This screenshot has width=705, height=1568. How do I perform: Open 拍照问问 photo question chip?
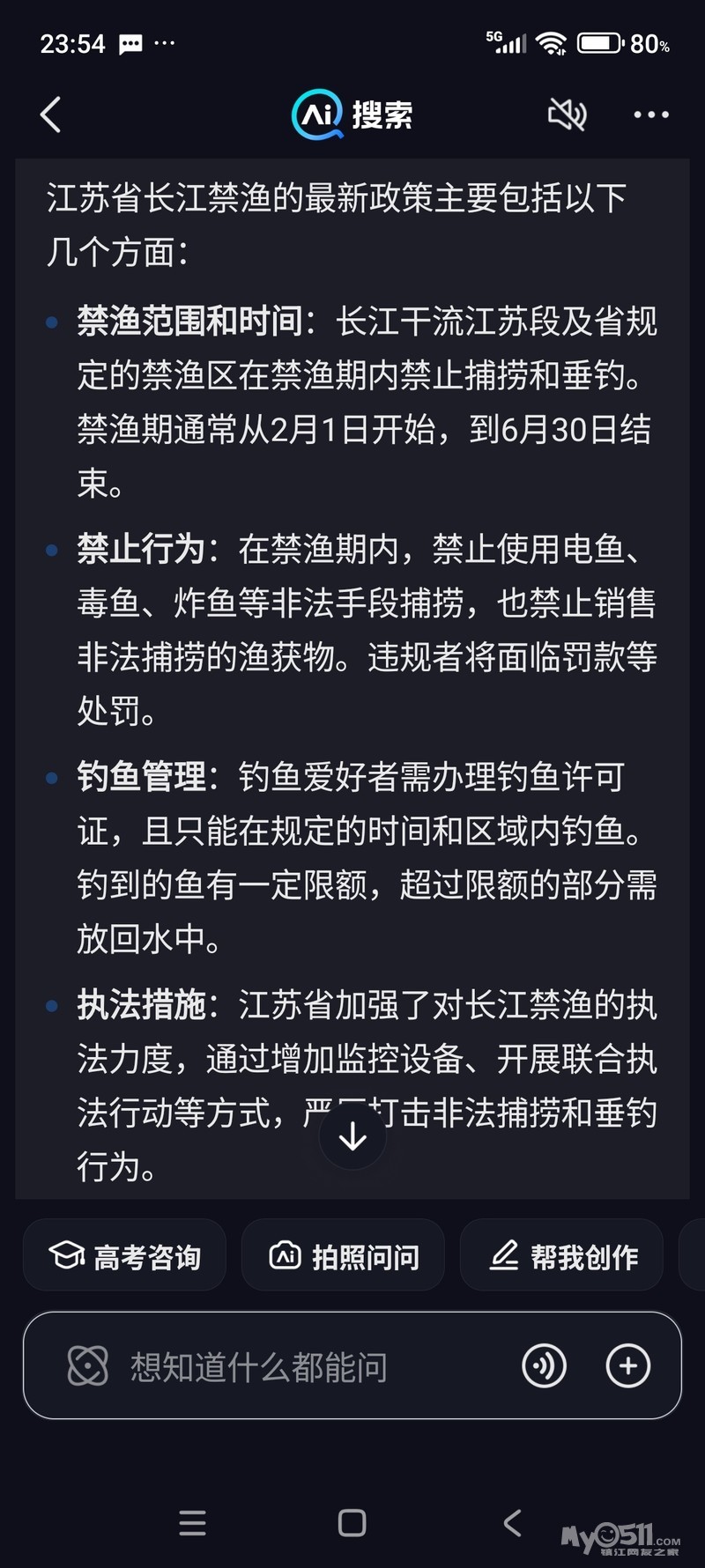[x=343, y=1255]
